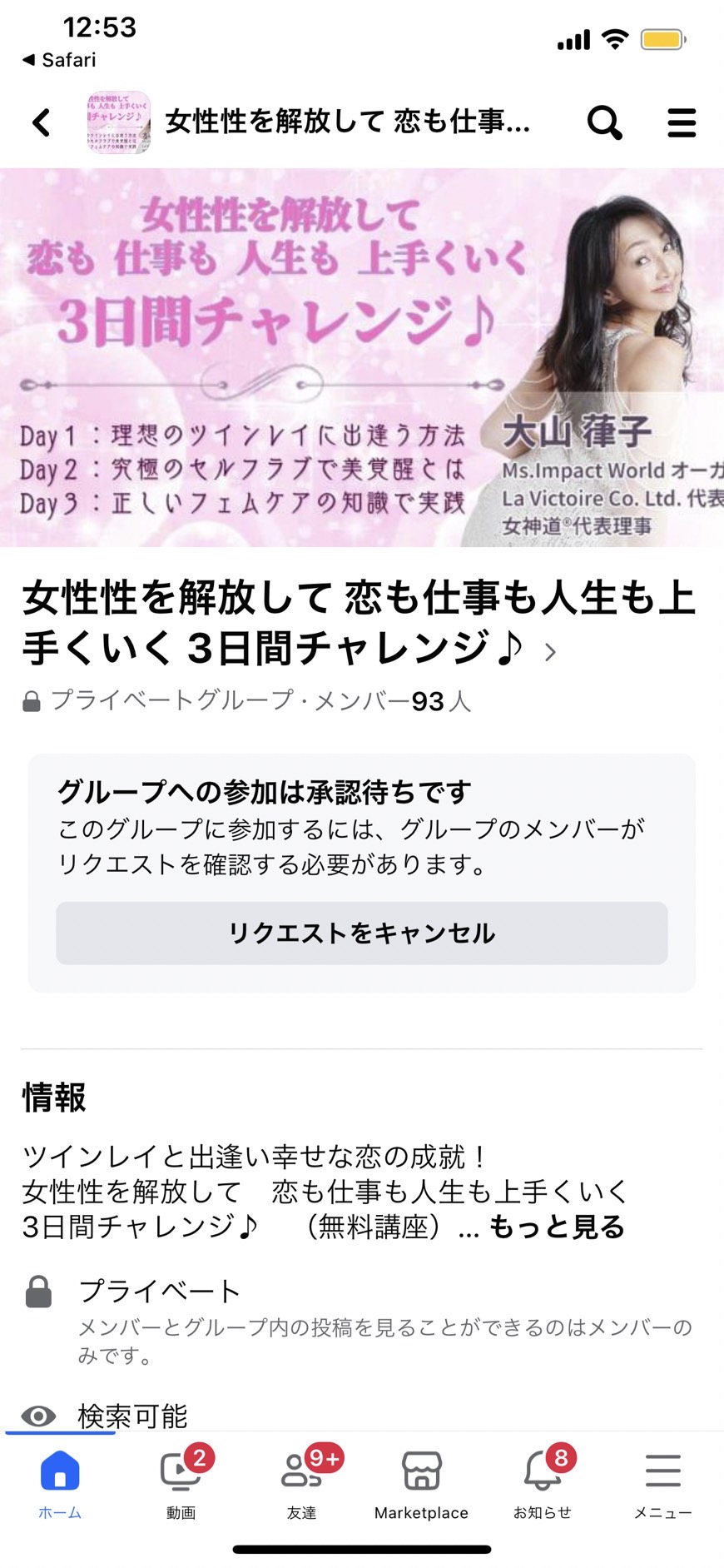Tap the group thumbnail in the header
This screenshot has width=724, height=1568.
[119, 122]
